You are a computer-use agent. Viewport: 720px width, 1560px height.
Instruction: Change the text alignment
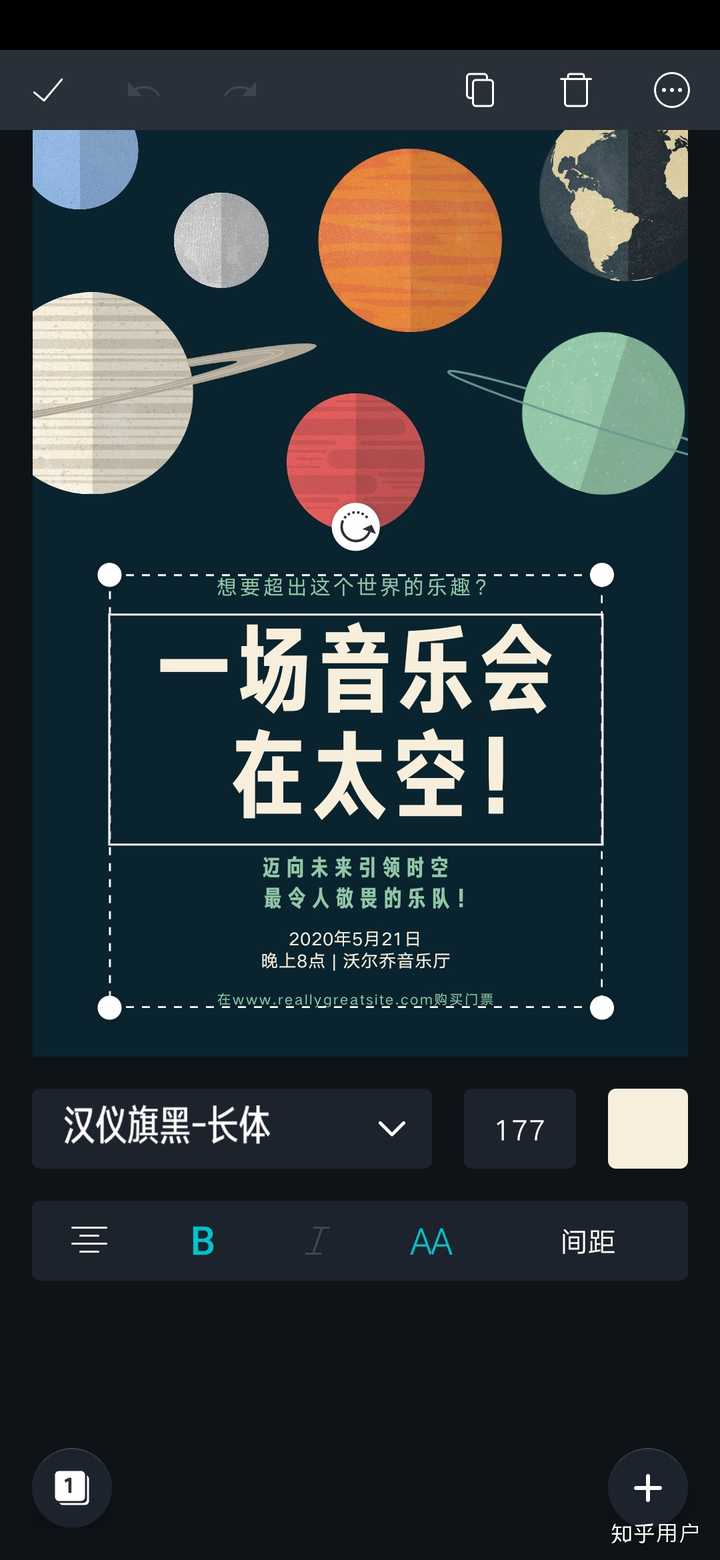click(x=89, y=1241)
